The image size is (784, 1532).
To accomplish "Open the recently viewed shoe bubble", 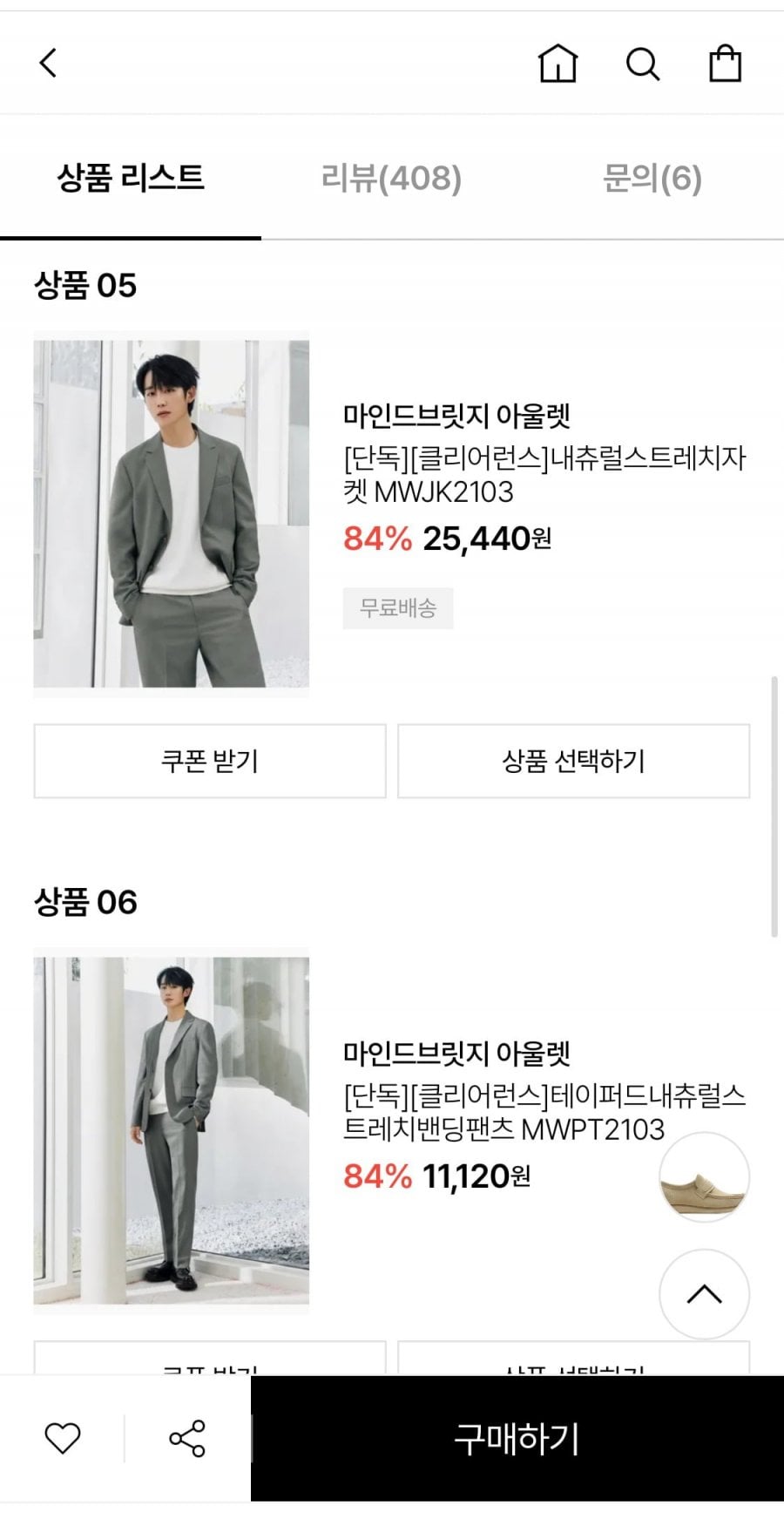I will (704, 1177).
